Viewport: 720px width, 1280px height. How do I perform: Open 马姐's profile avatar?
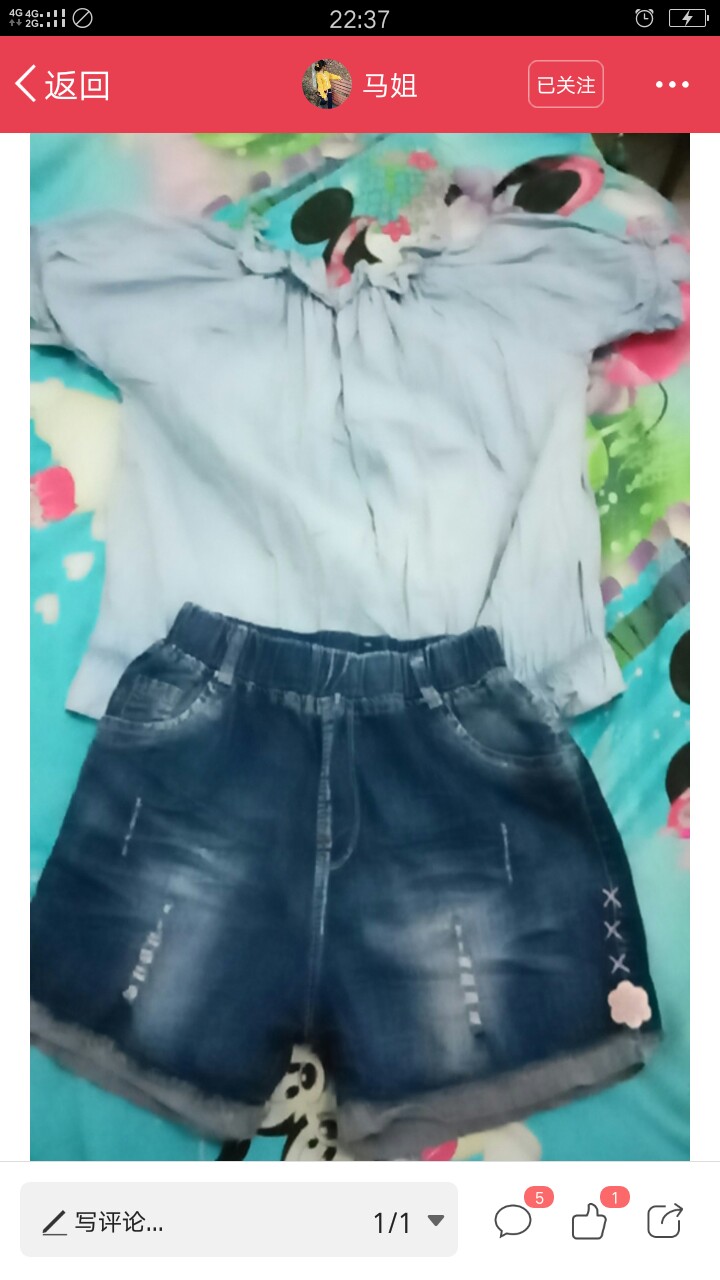pos(327,84)
